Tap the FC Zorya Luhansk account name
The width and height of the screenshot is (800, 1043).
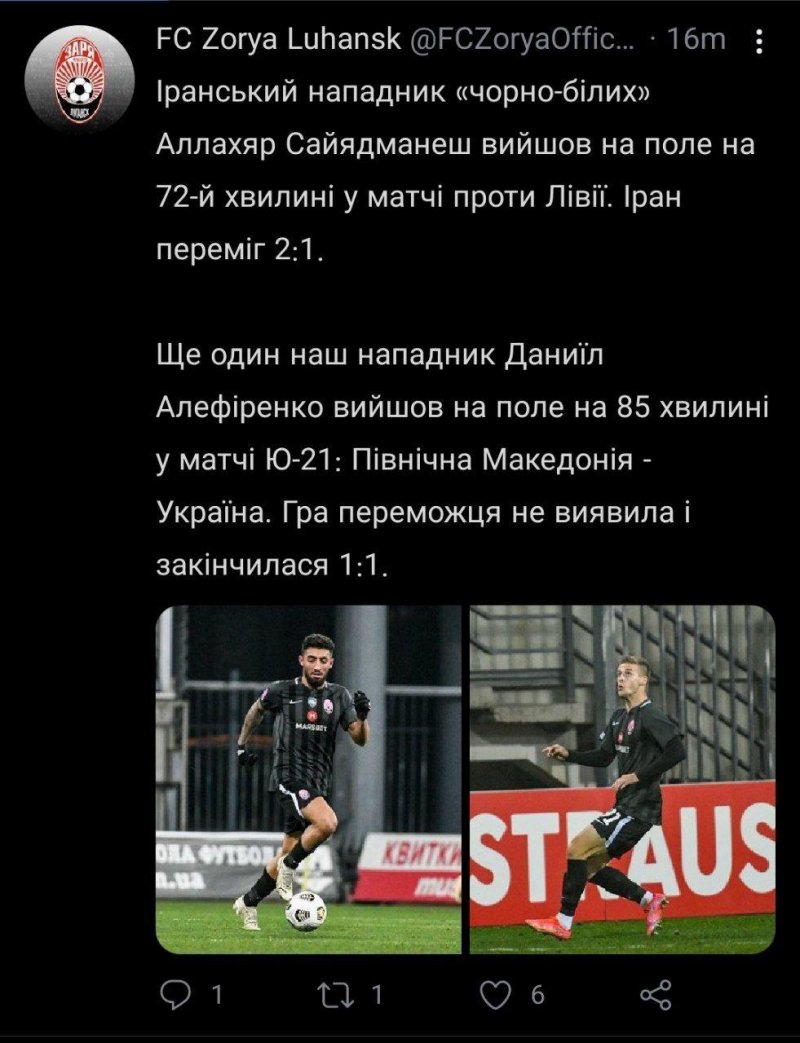(277, 40)
